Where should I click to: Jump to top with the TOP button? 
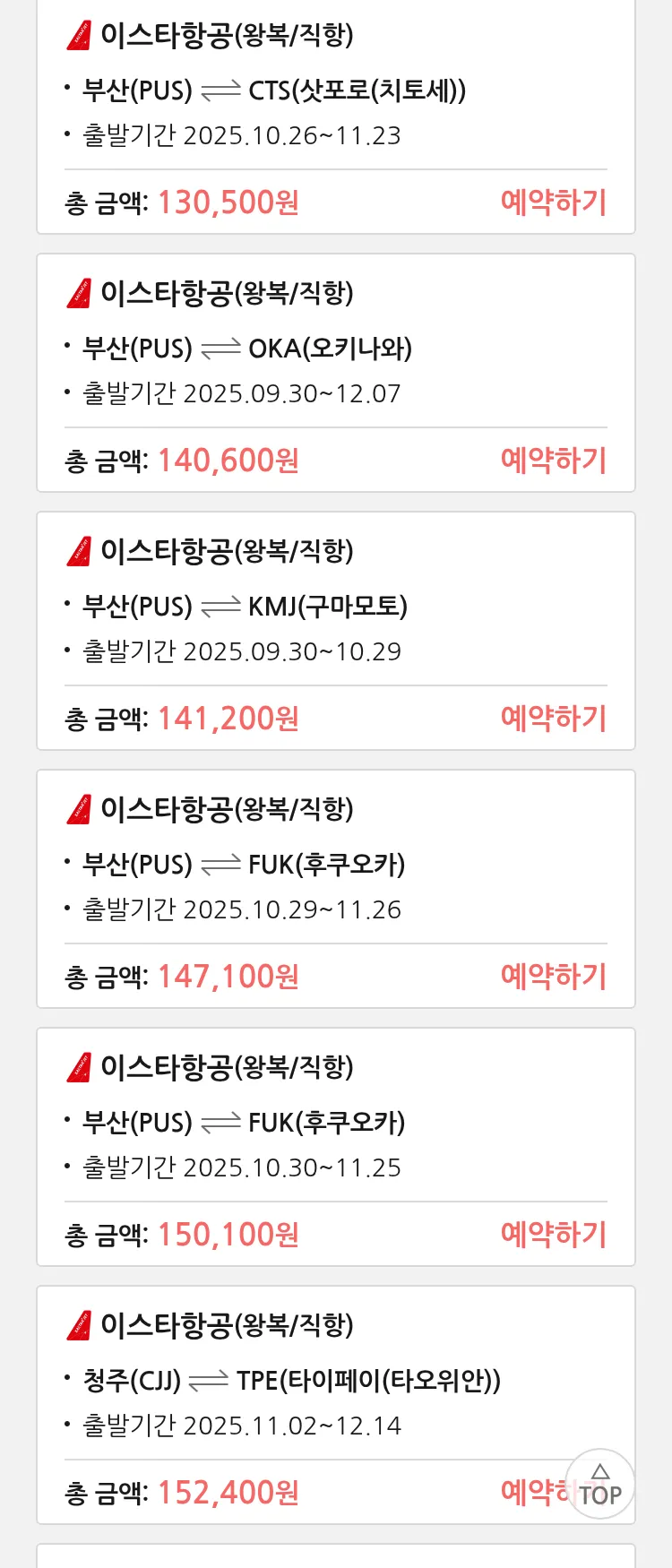tap(600, 1485)
